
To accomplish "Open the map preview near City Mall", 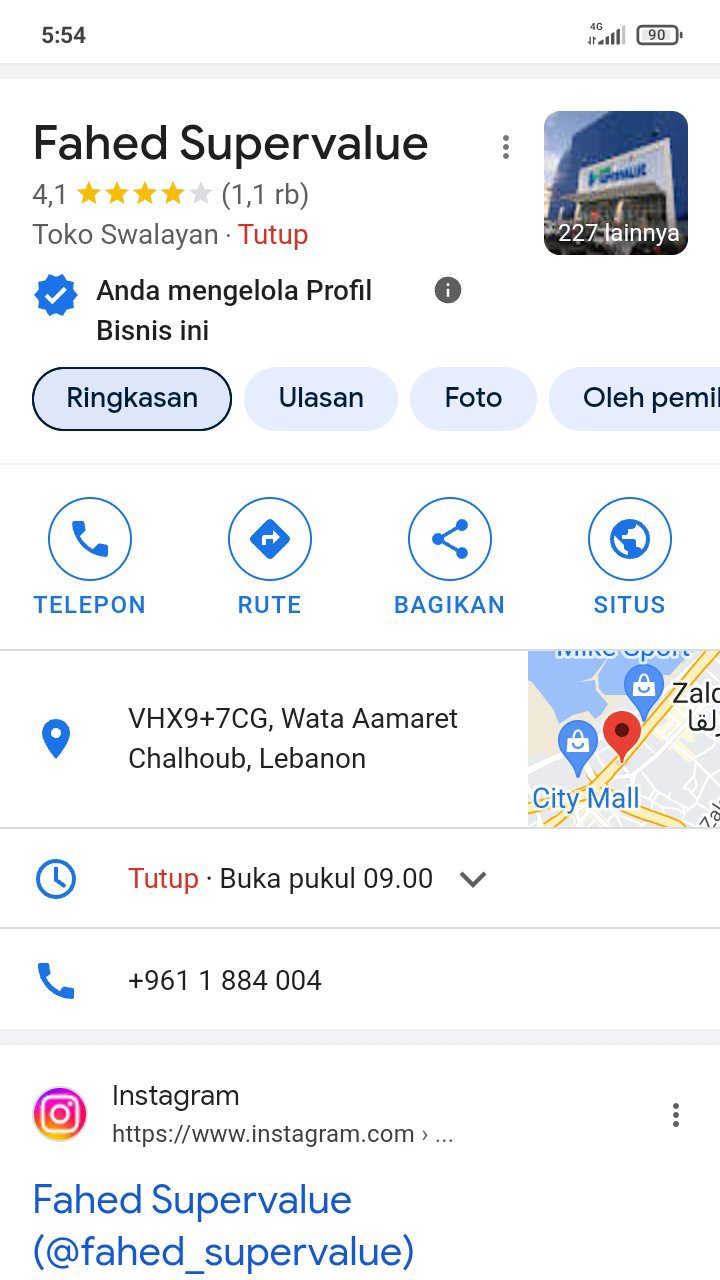I will click(623, 739).
